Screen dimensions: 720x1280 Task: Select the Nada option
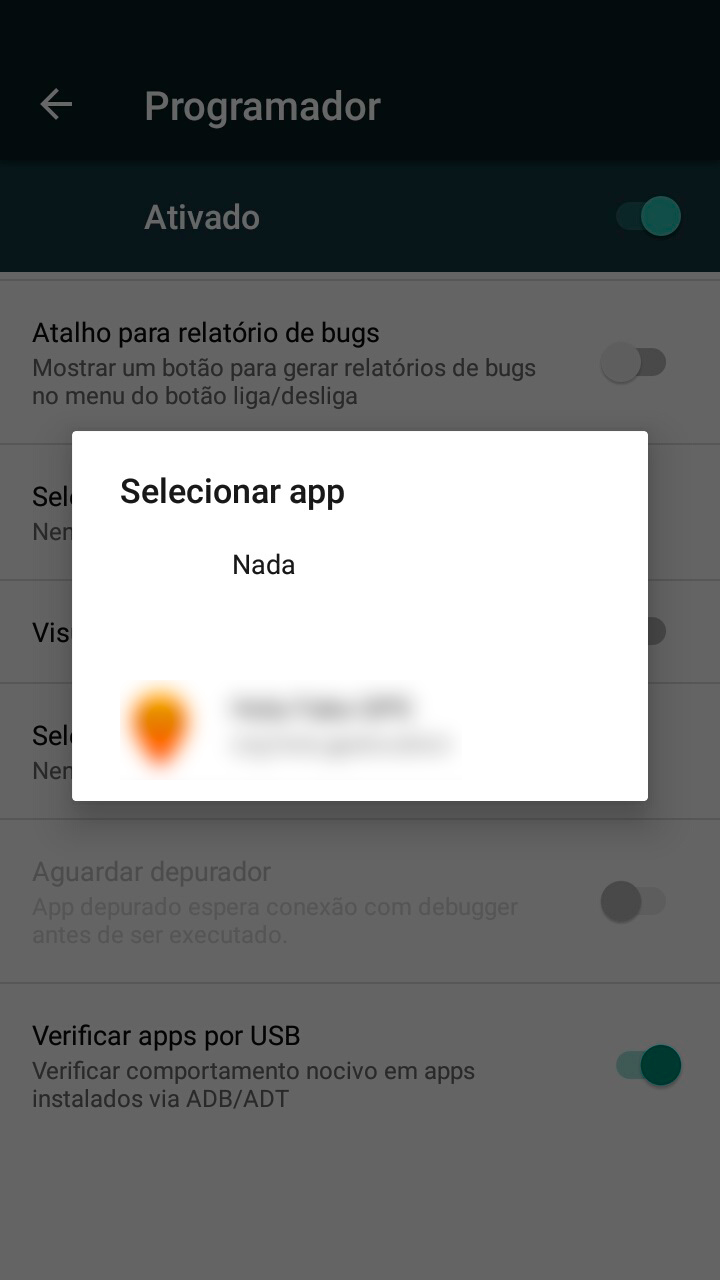click(x=264, y=565)
